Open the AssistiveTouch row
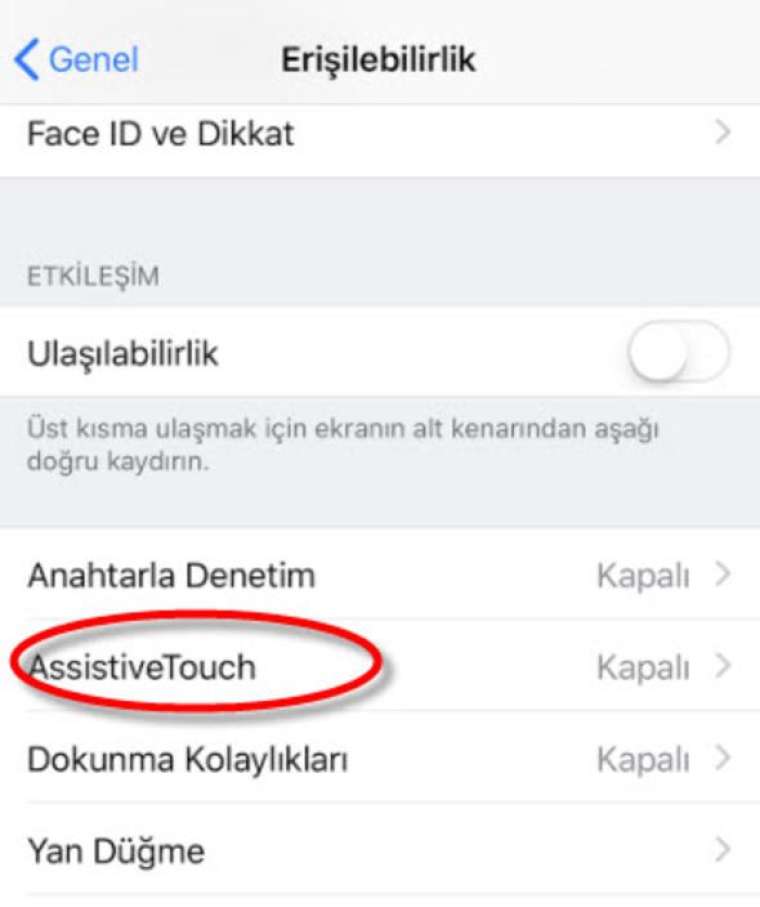Image resolution: width=760 pixels, height=907 pixels. tap(380, 666)
